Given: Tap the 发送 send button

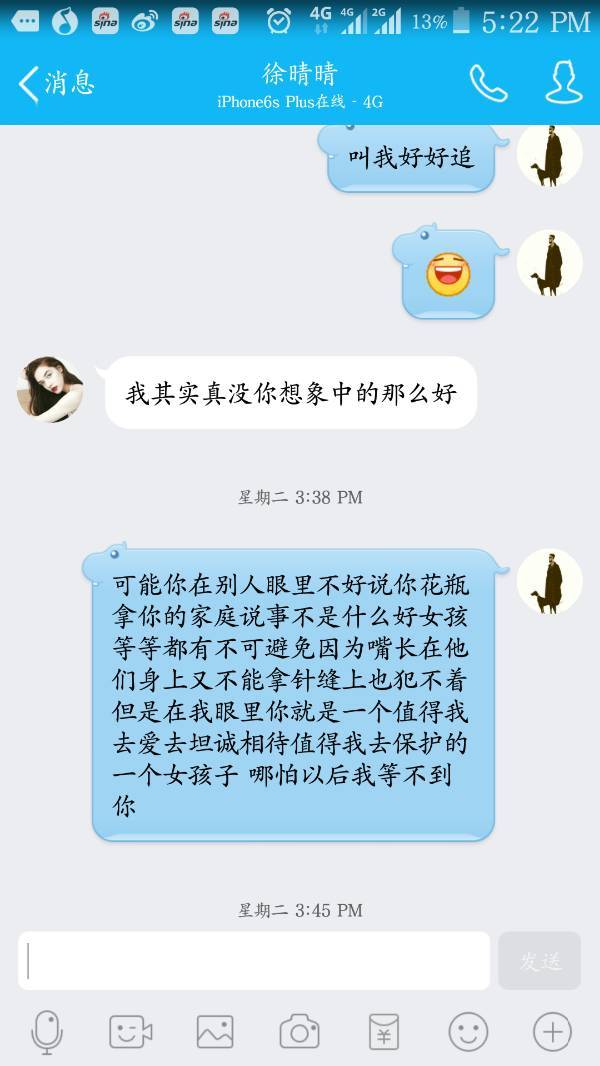Looking at the screenshot, I should pos(540,961).
